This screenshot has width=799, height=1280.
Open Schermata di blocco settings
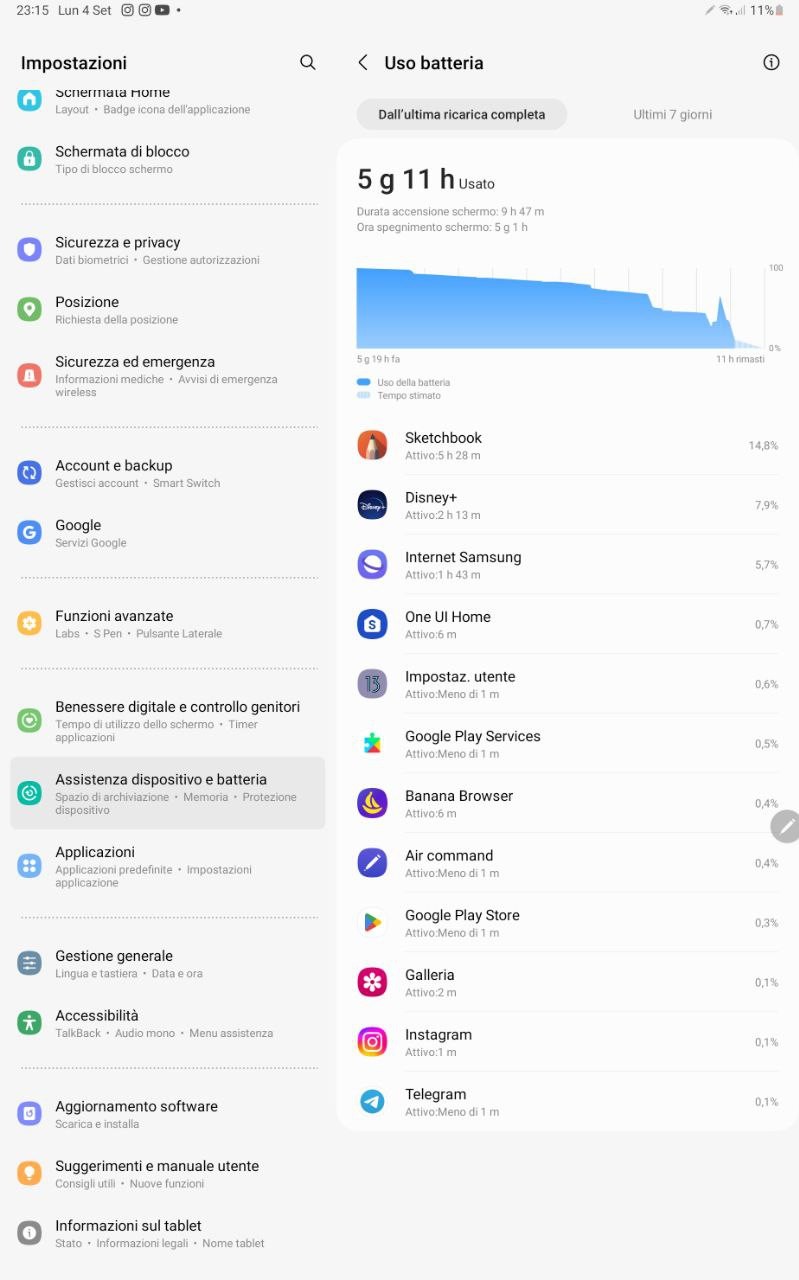tap(168, 159)
